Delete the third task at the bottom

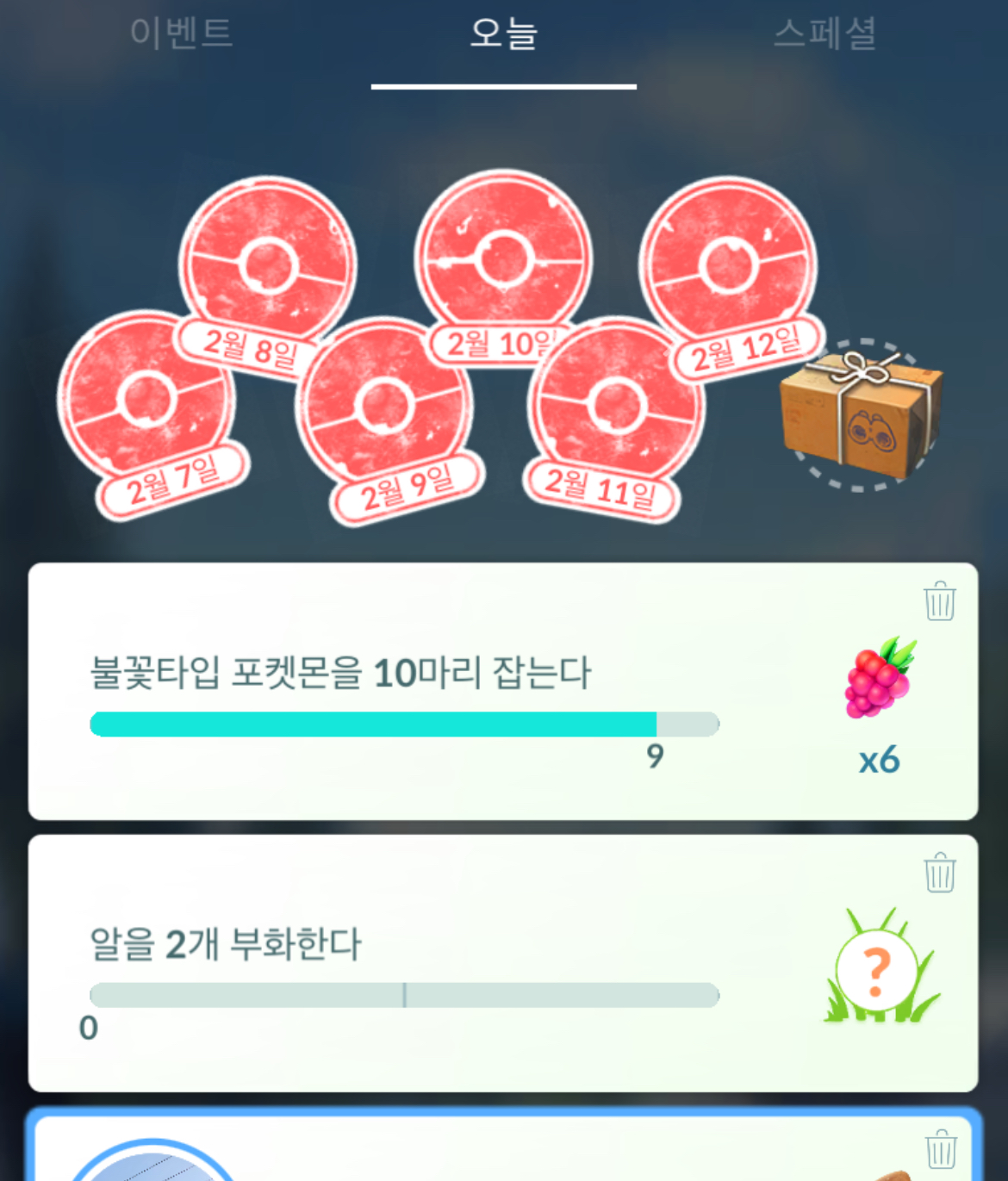click(x=940, y=1148)
